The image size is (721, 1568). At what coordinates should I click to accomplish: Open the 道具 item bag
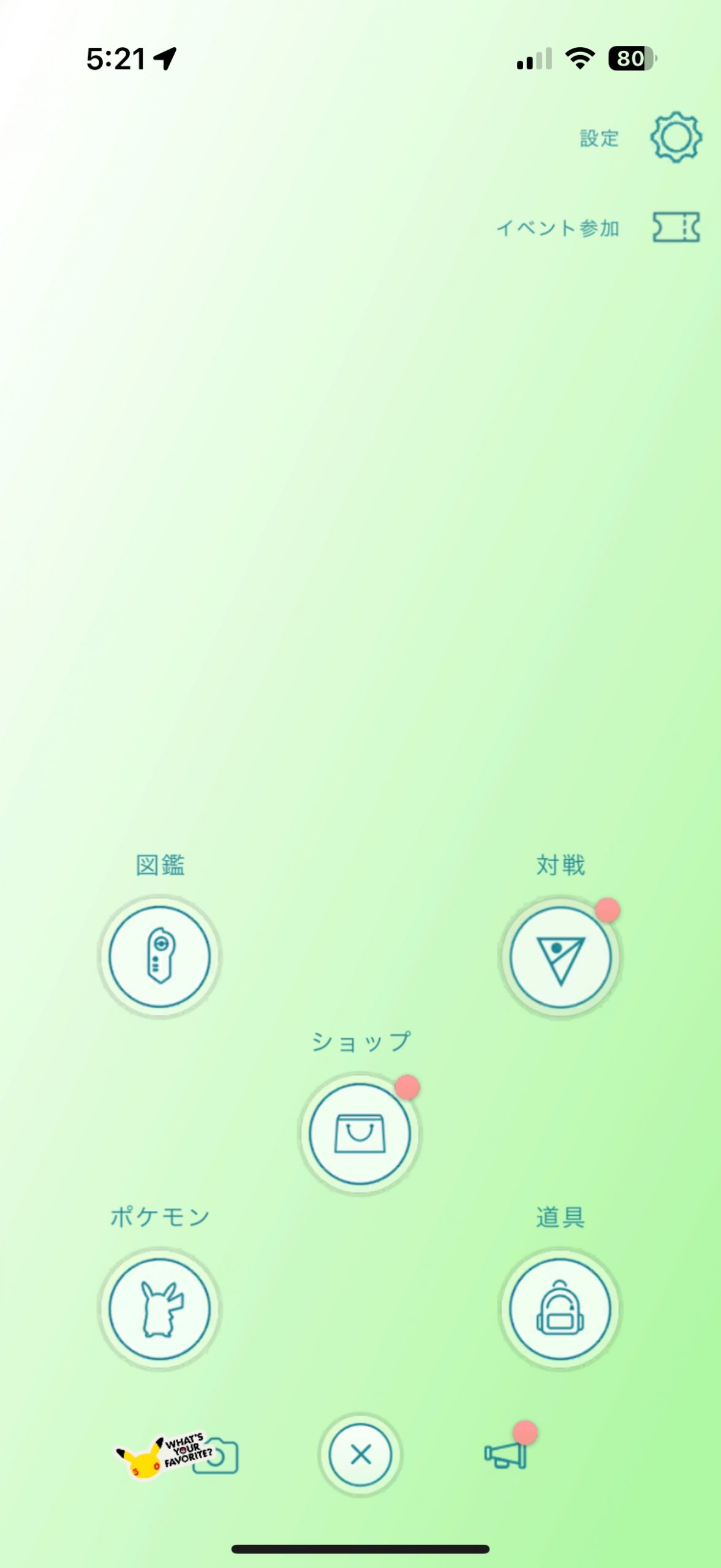(560, 1308)
